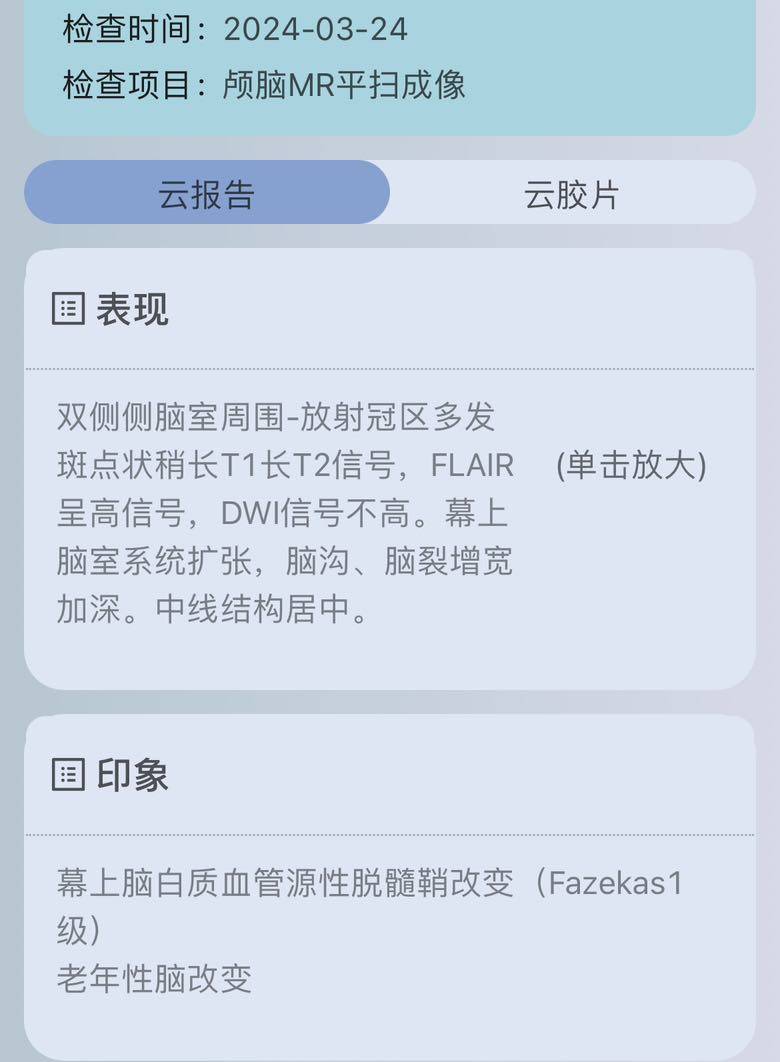The height and width of the screenshot is (1062, 780).
Task: Select the 云报告 tab
Action: [x=207, y=193]
